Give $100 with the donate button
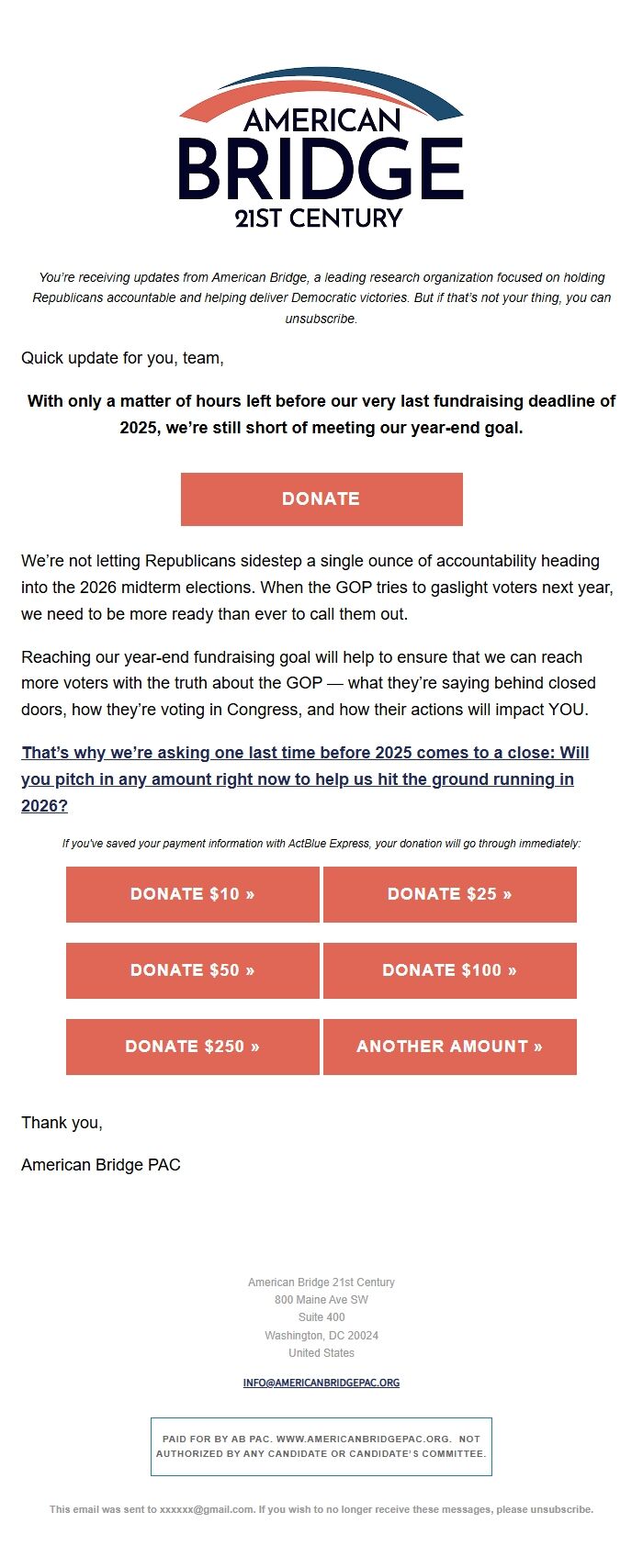This screenshot has width=643, height=1568. pos(450,970)
